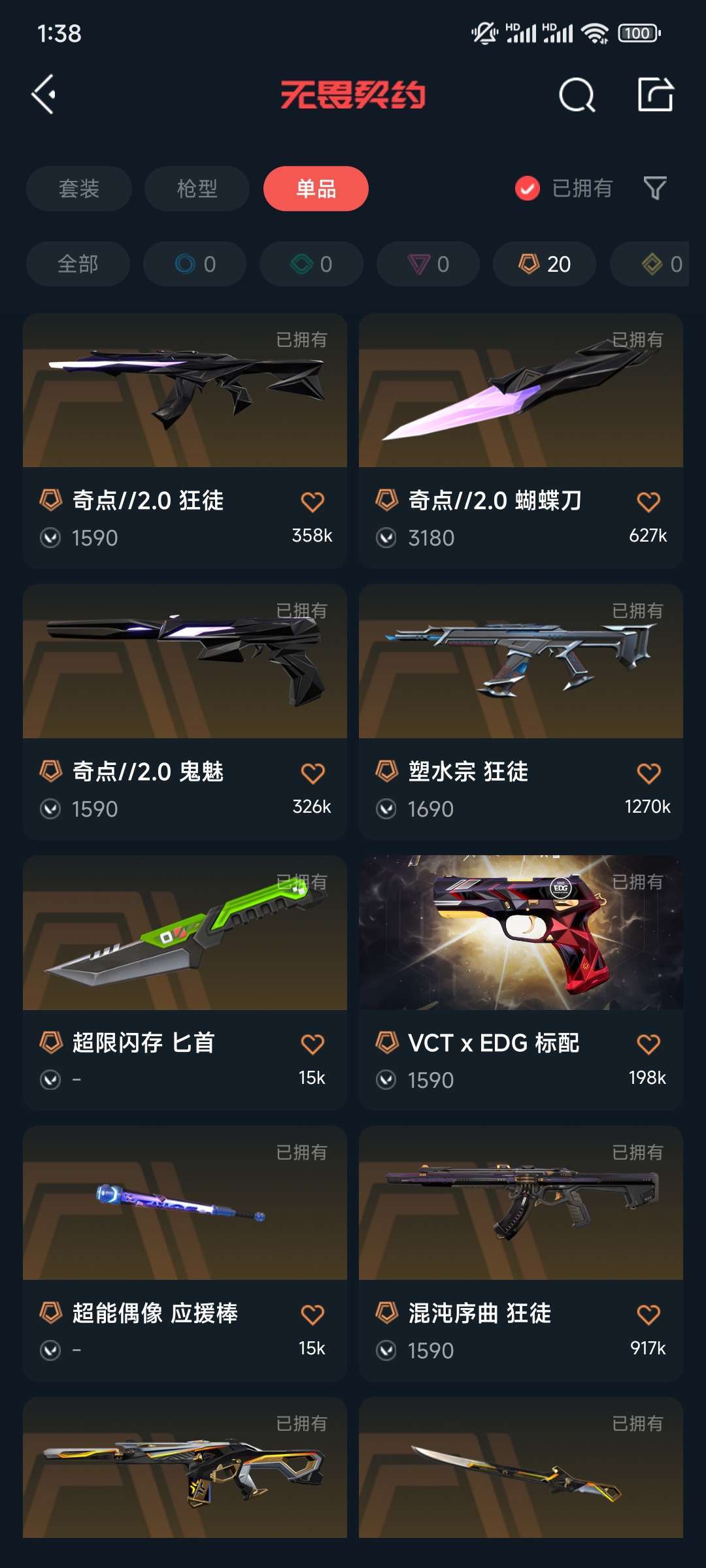Share this page via the share icon

(x=655, y=95)
